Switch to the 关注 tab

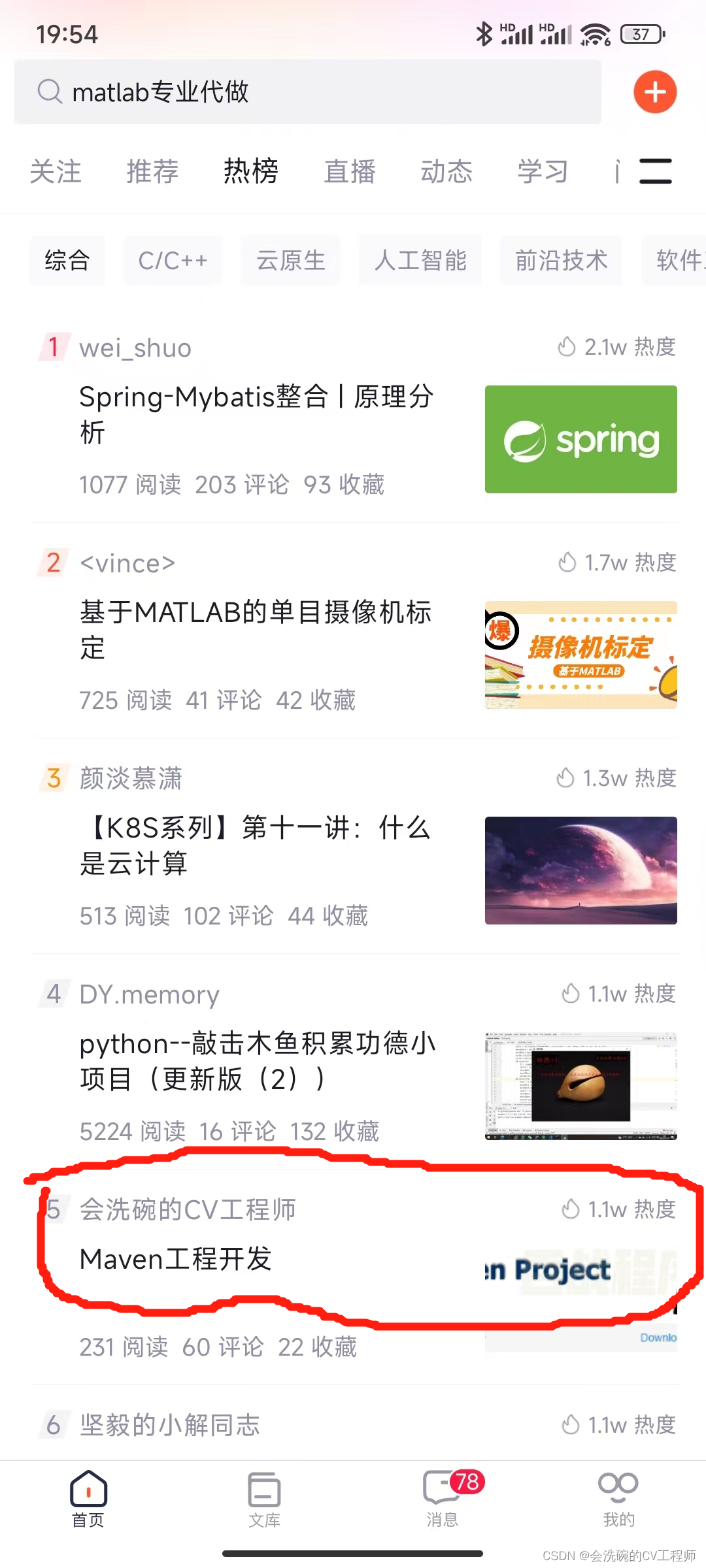56,172
